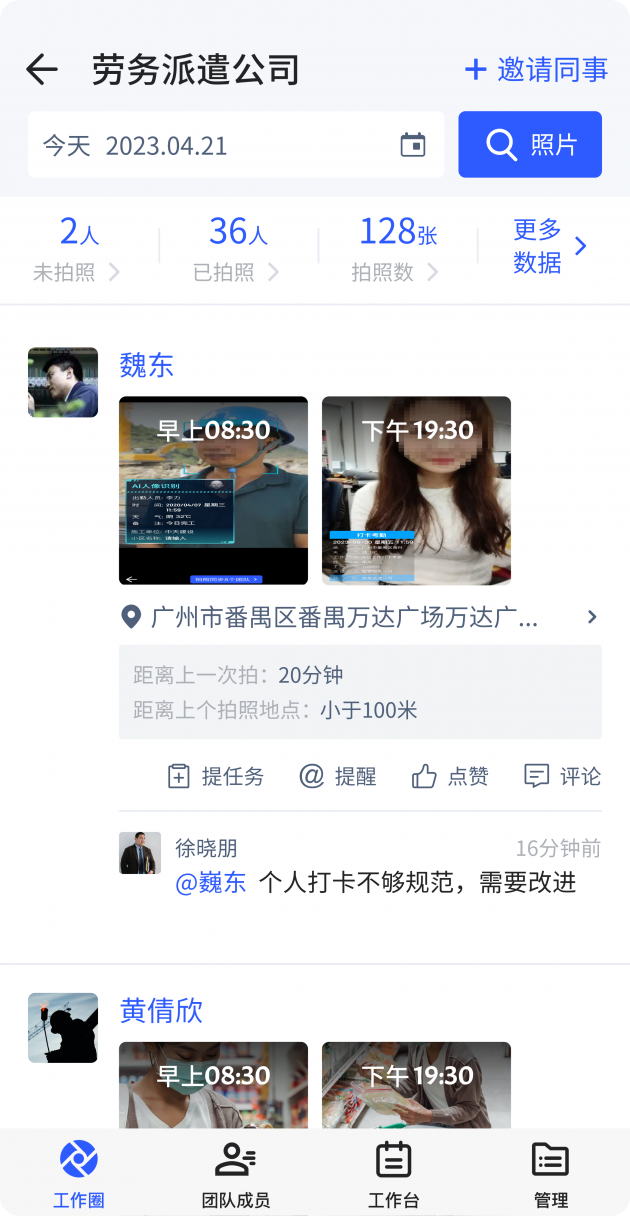630x1216 pixels.
Task: Go back using the arrow icon
Action: pyautogui.click(x=42, y=70)
